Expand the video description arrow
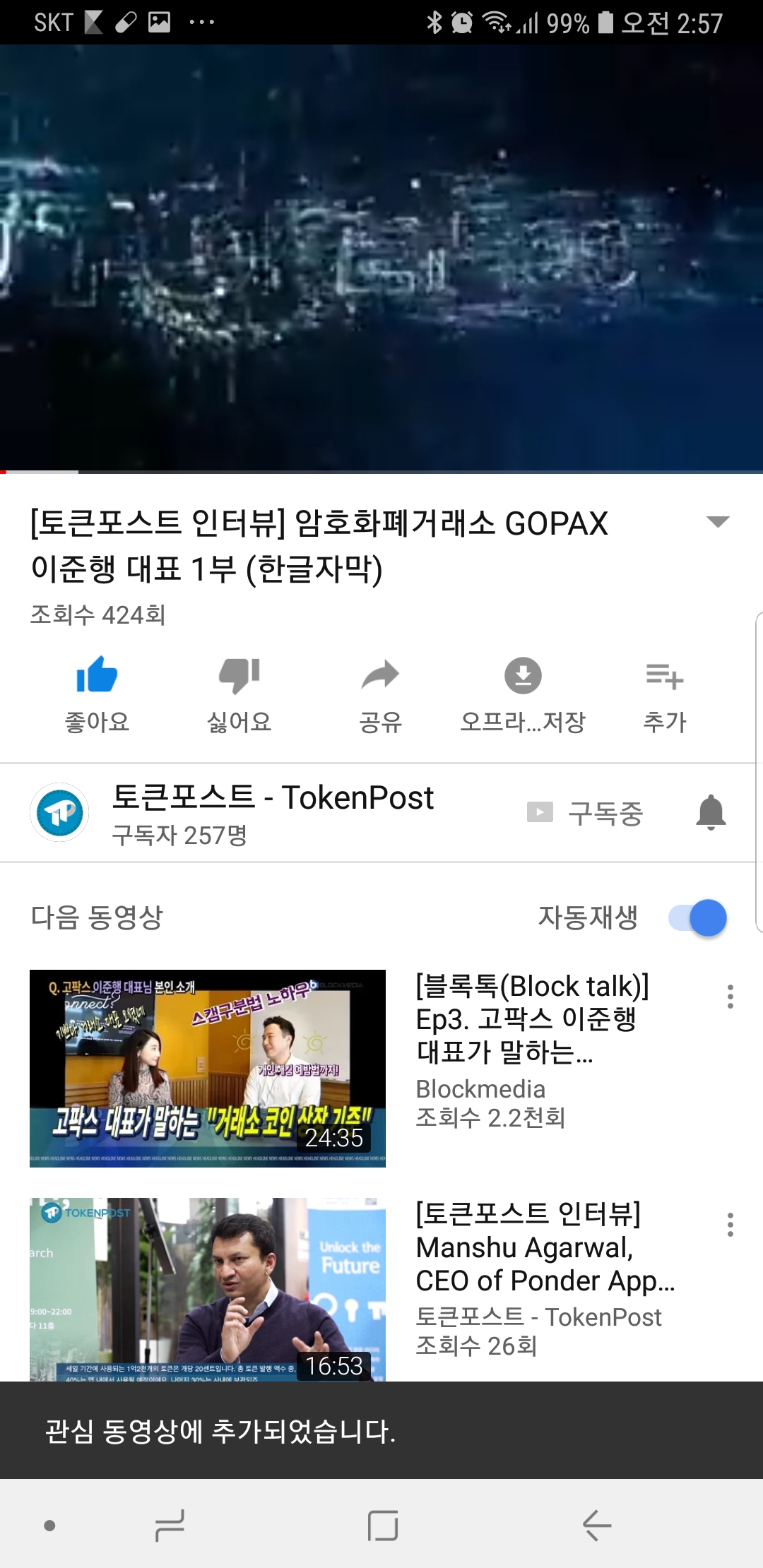This screenshot has width=763, height=1568. [x=717, y=522]
